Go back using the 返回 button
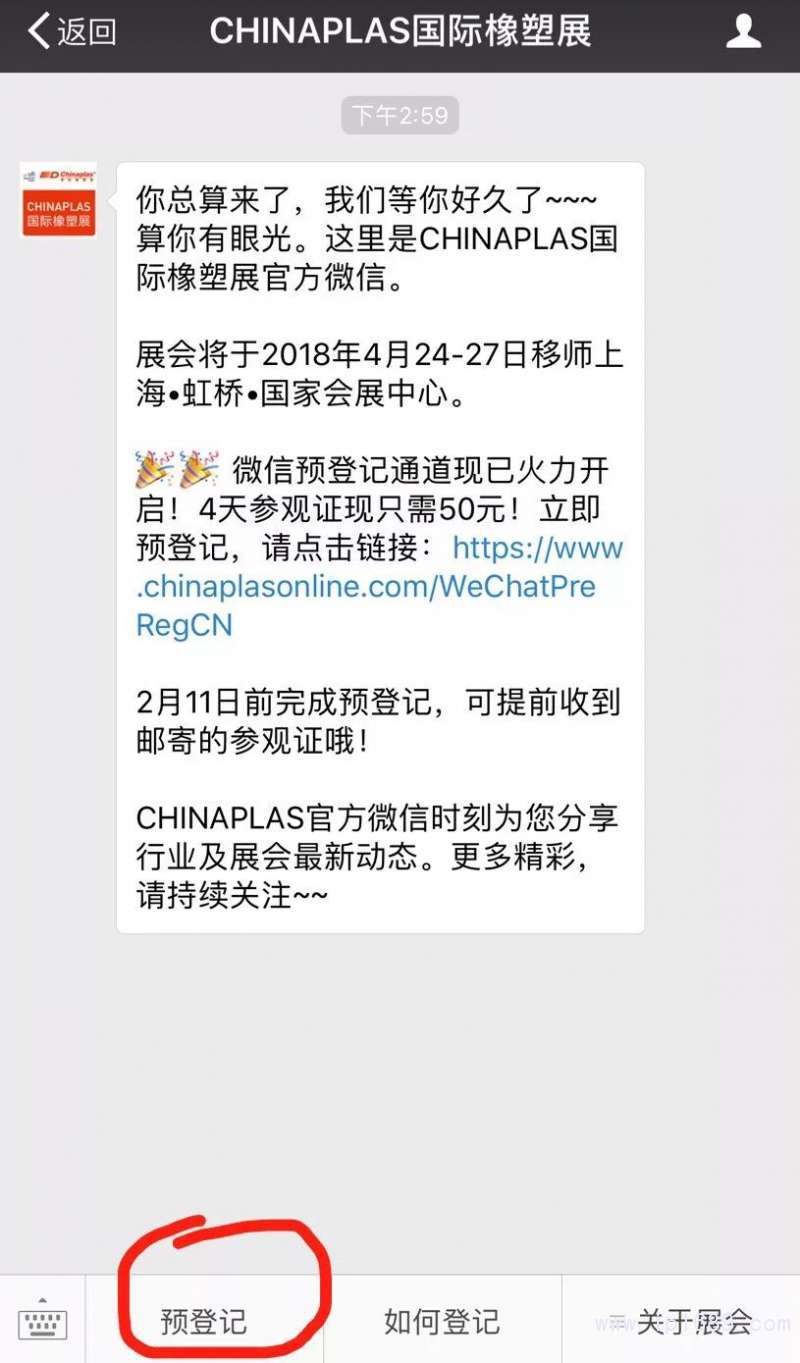This screenshot has width=800, height=1363. pyautogui.click(x=72, y=32)
